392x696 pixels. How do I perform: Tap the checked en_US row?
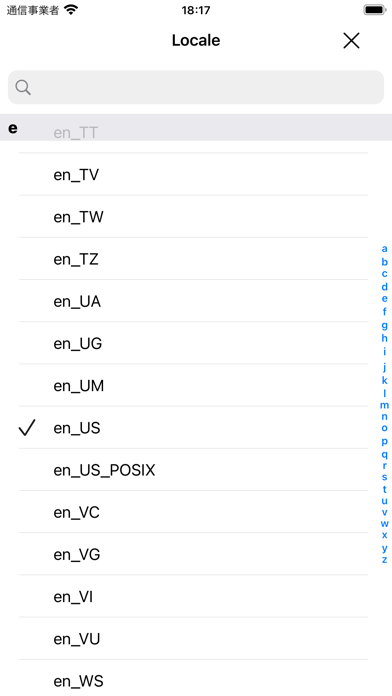[194, 427]
